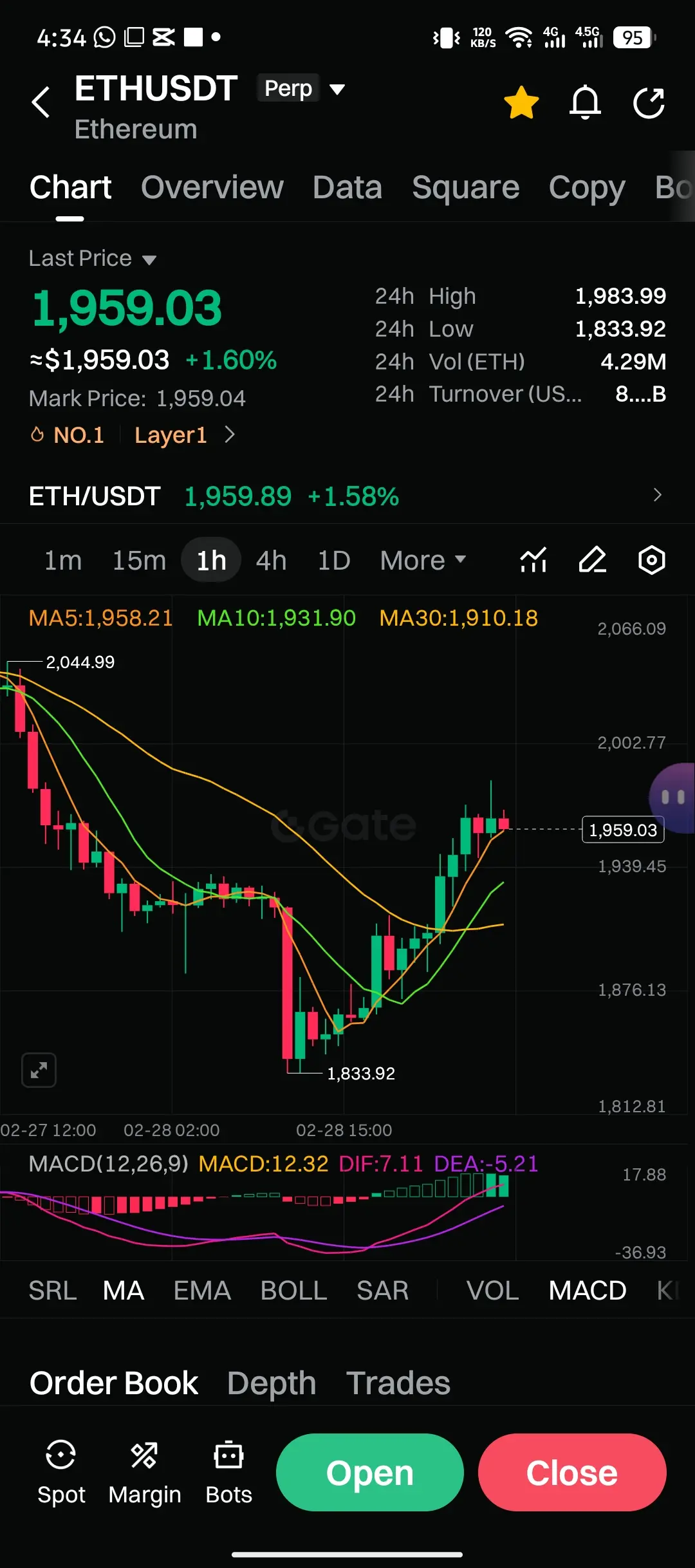This screenshot has width=695, height=1568.
Task: Toggle the MACD indicator on
Action: point(586,1291)
